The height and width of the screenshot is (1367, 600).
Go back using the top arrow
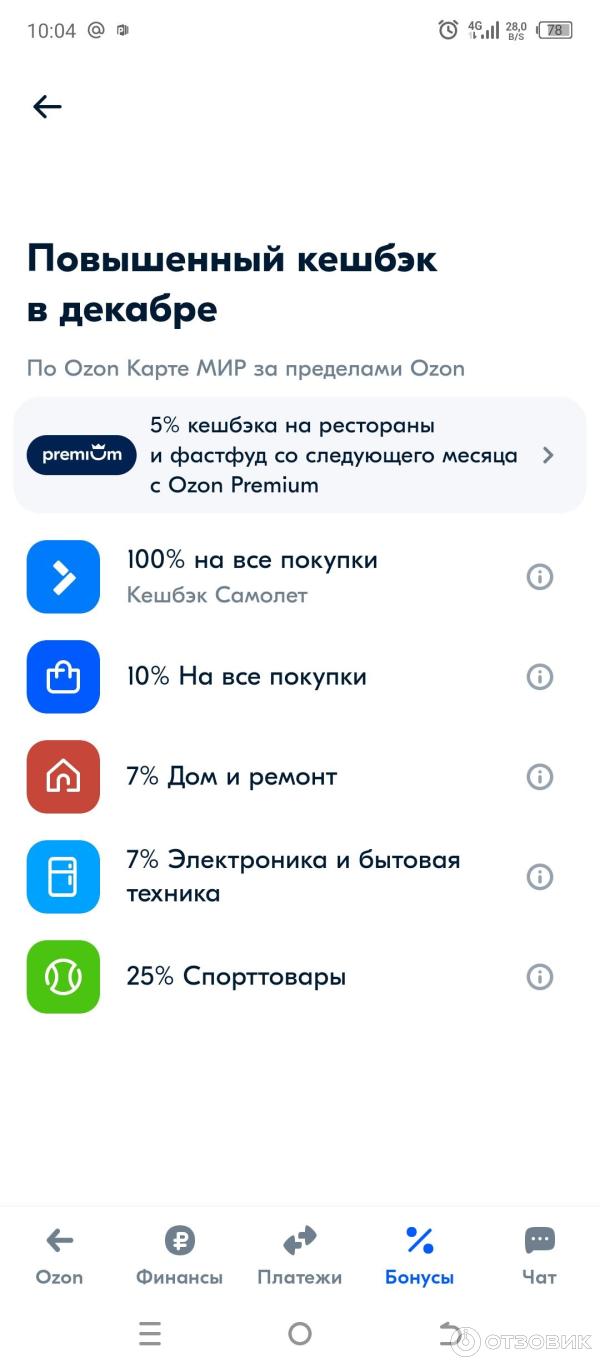click(x=47, y=107)
